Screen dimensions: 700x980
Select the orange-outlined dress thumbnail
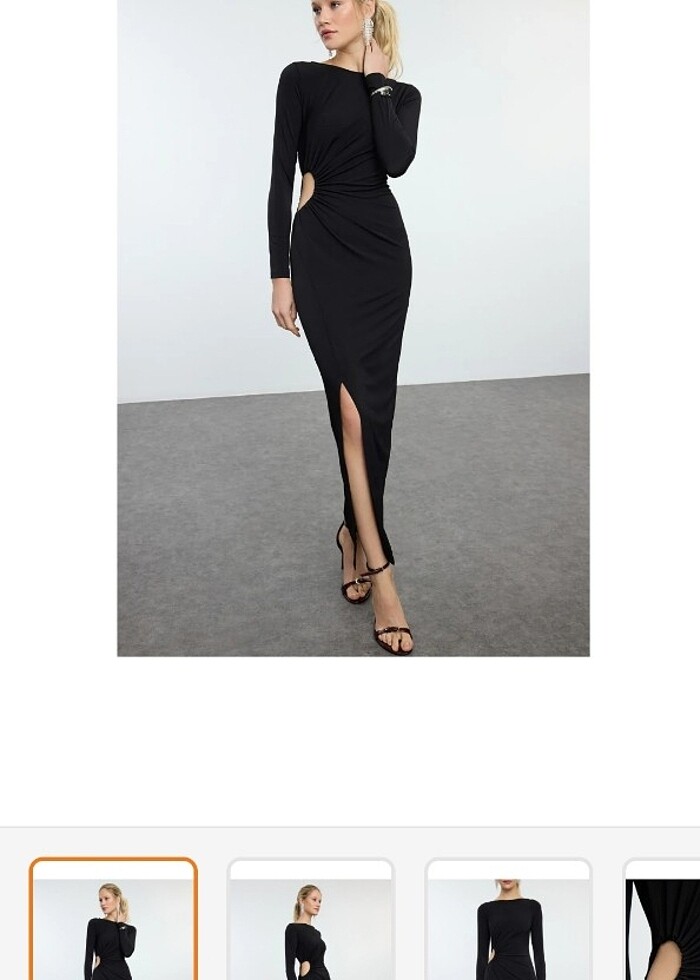(113, 922)
